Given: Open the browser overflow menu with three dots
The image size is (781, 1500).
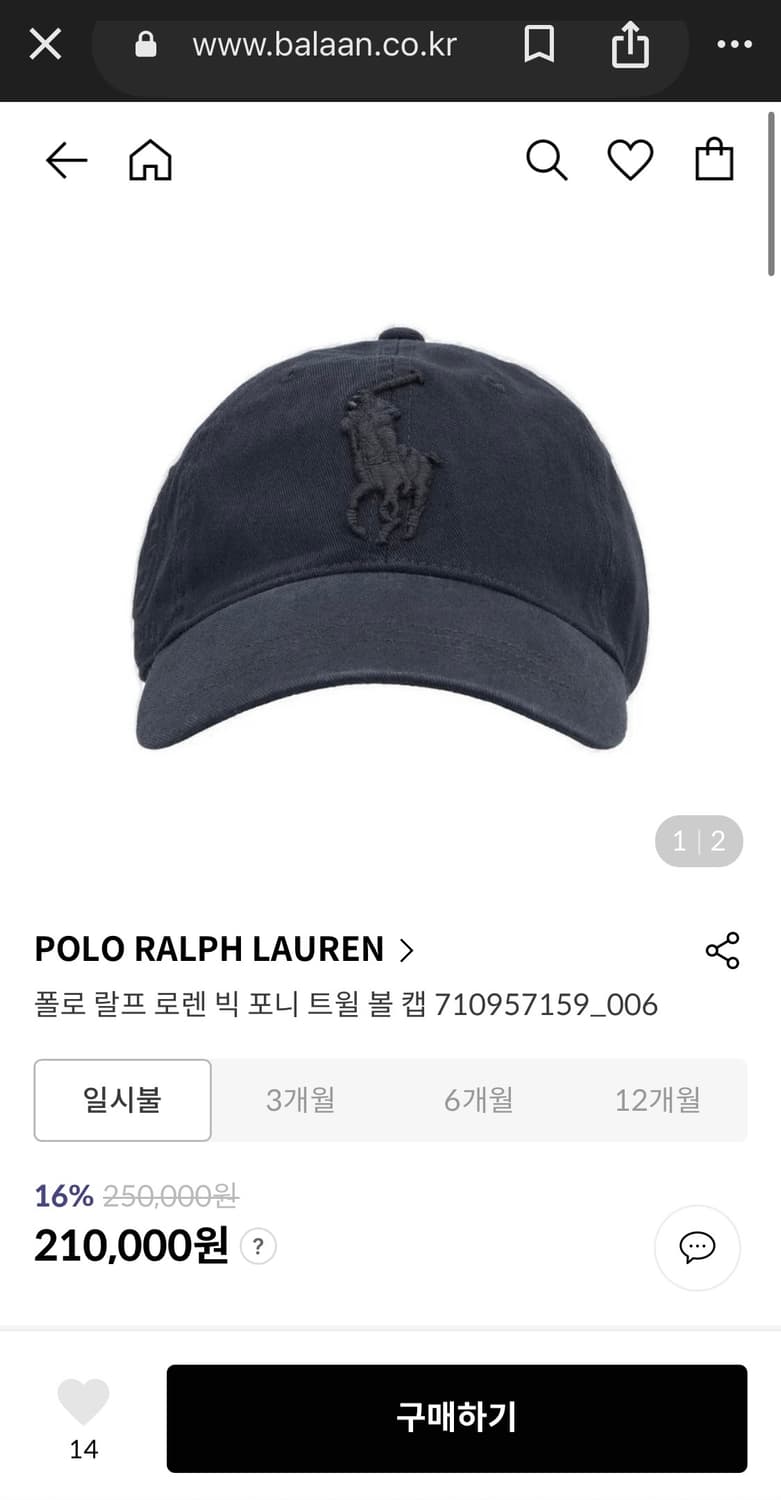Looking at the screenshot, I should coord(734,44).
